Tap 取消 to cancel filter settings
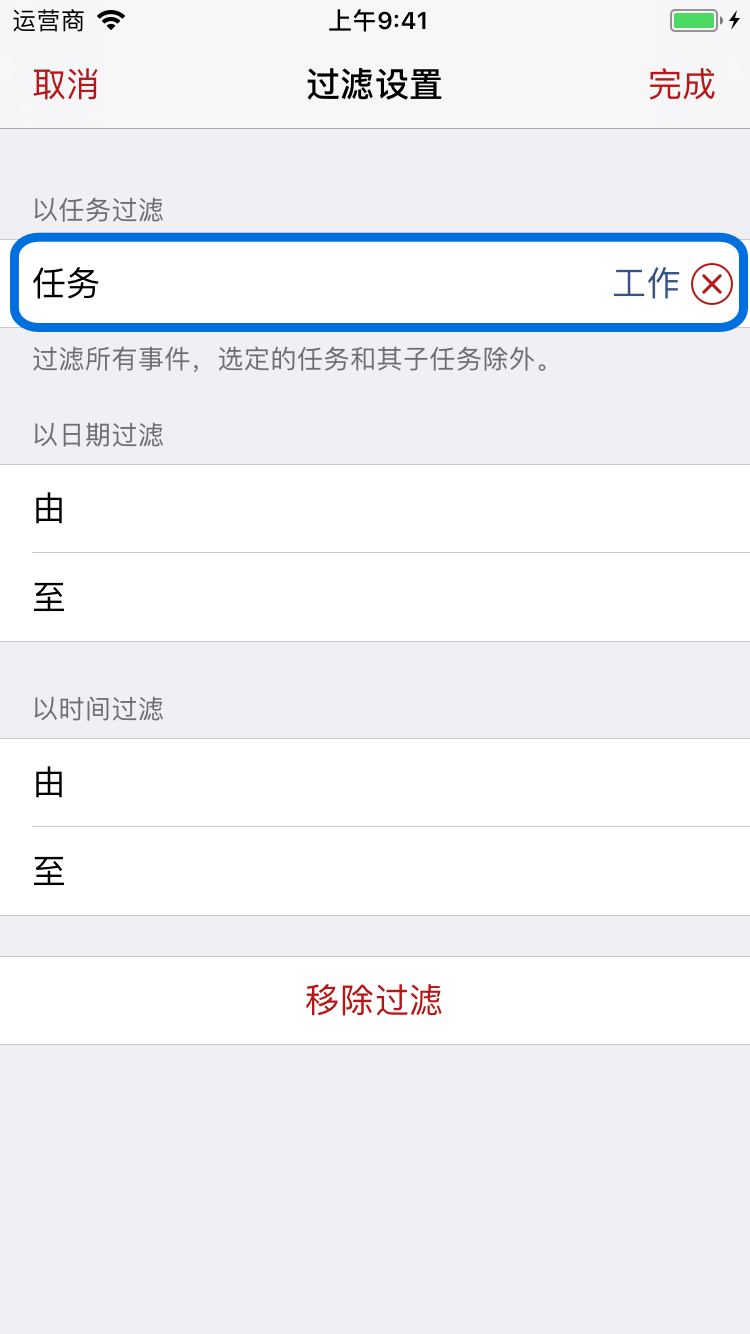This screenshot has height=1334, width=750. [66, 85]
